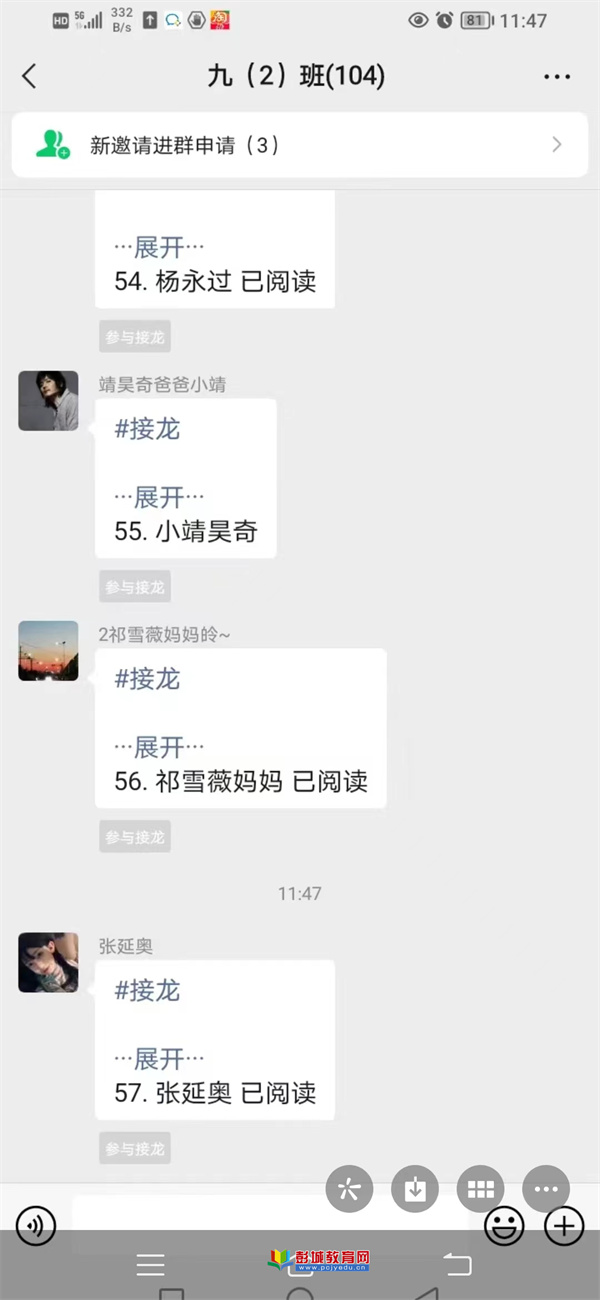Tap the floating download button
The width and height of the screenshot is (600, 1300).
click(x=415, y=1190)
